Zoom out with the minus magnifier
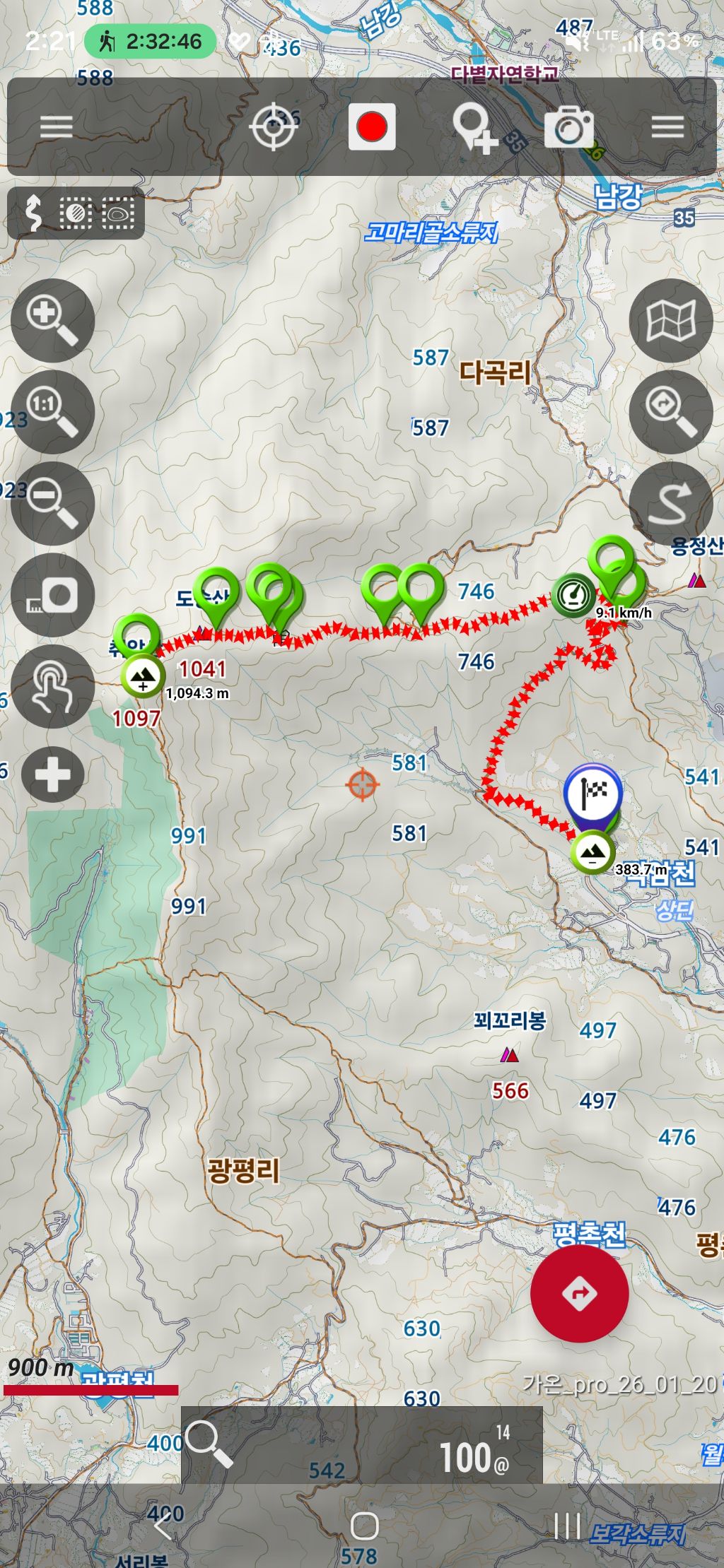This screenshot has width=724, height=1568. coord(52,503)
